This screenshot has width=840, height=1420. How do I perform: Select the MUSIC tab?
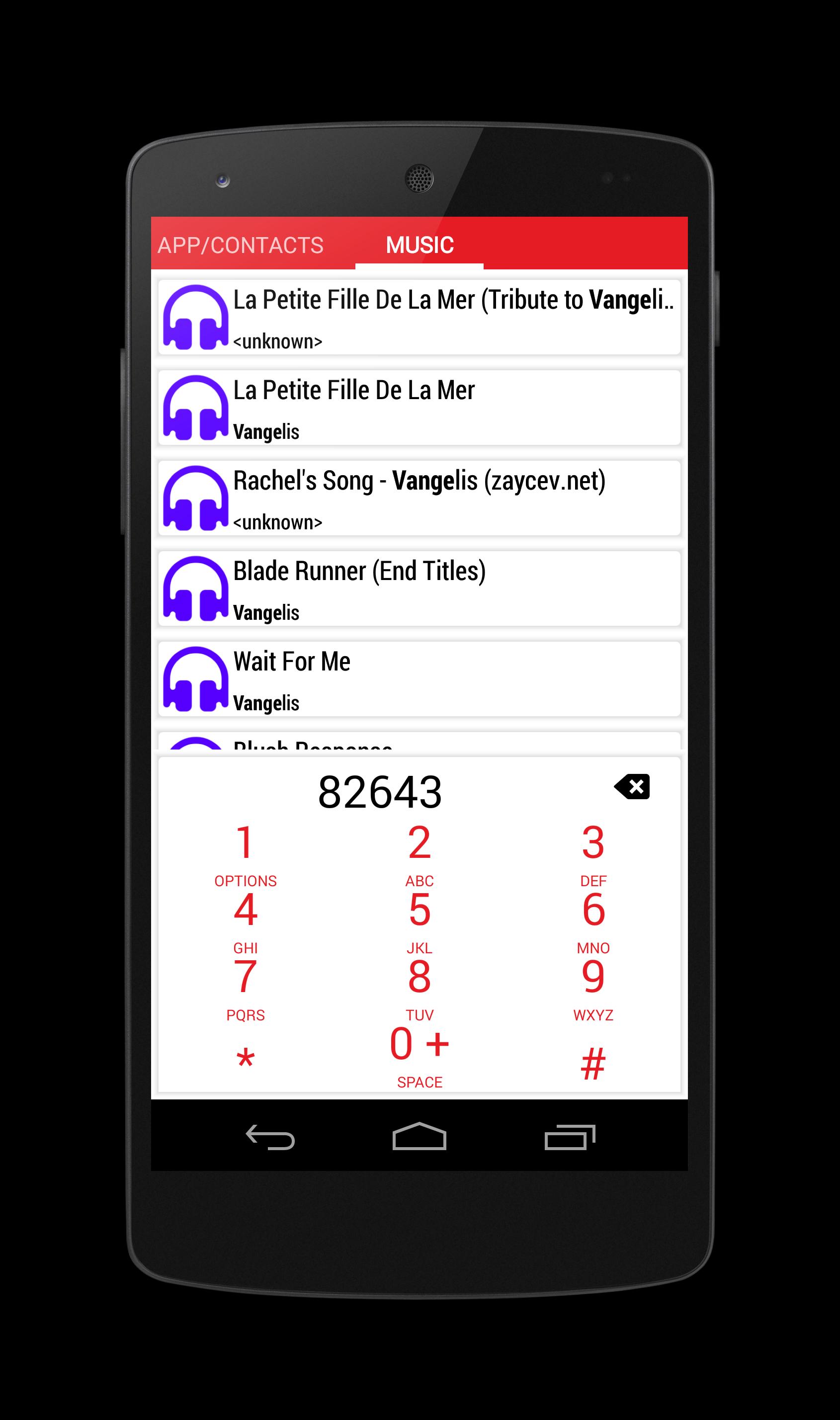(420, 245)
